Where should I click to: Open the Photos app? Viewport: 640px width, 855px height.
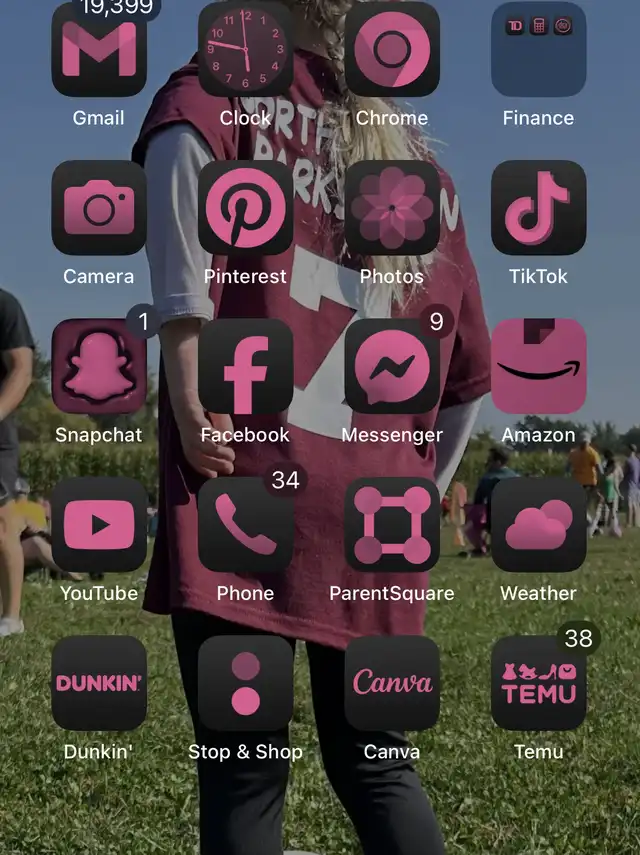[392, 208]
